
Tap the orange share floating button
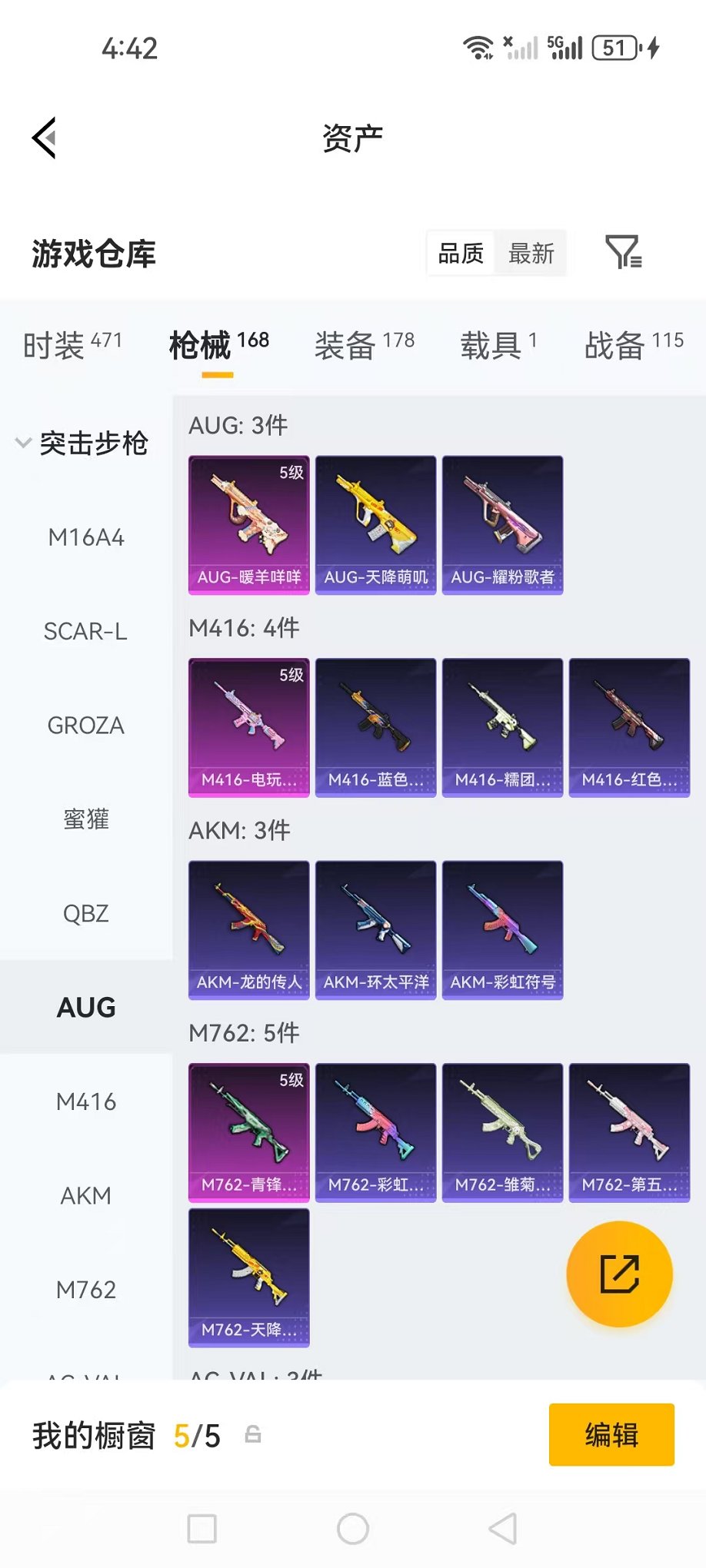coord(619,1274)
